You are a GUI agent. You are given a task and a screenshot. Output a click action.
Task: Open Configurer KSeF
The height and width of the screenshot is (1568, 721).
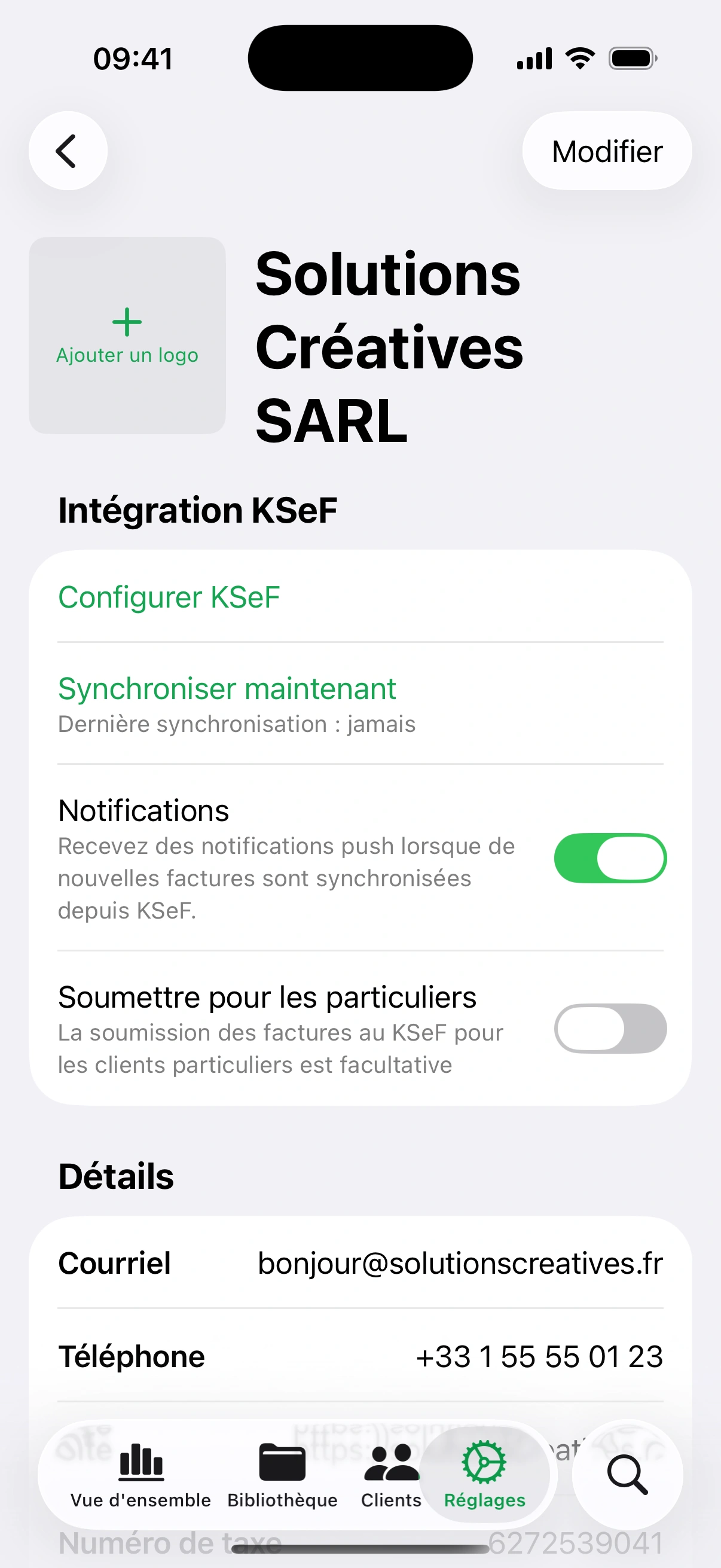coord(169,597)
